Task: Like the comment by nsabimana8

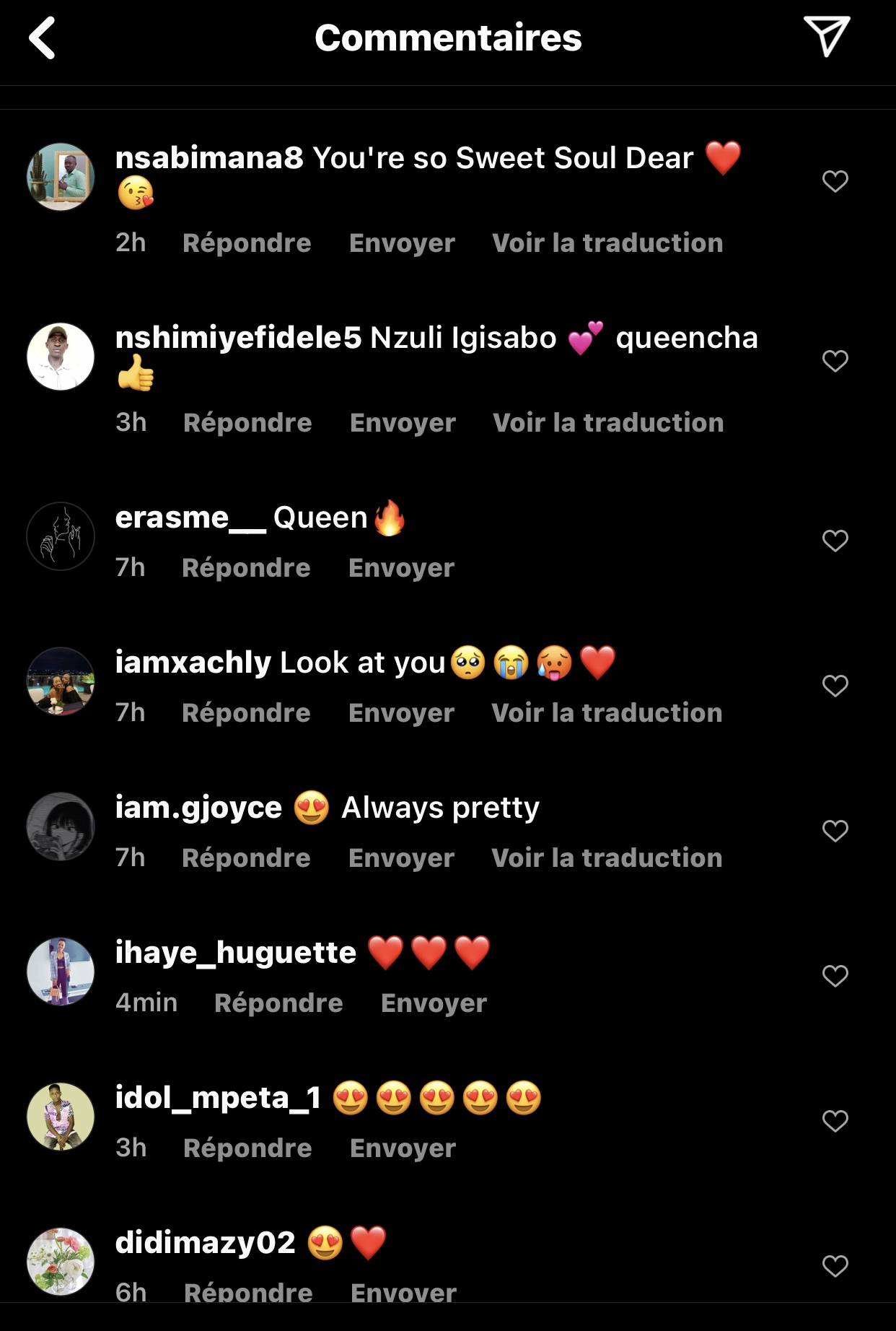Action: pyautogui.click(x=835, y=181)
